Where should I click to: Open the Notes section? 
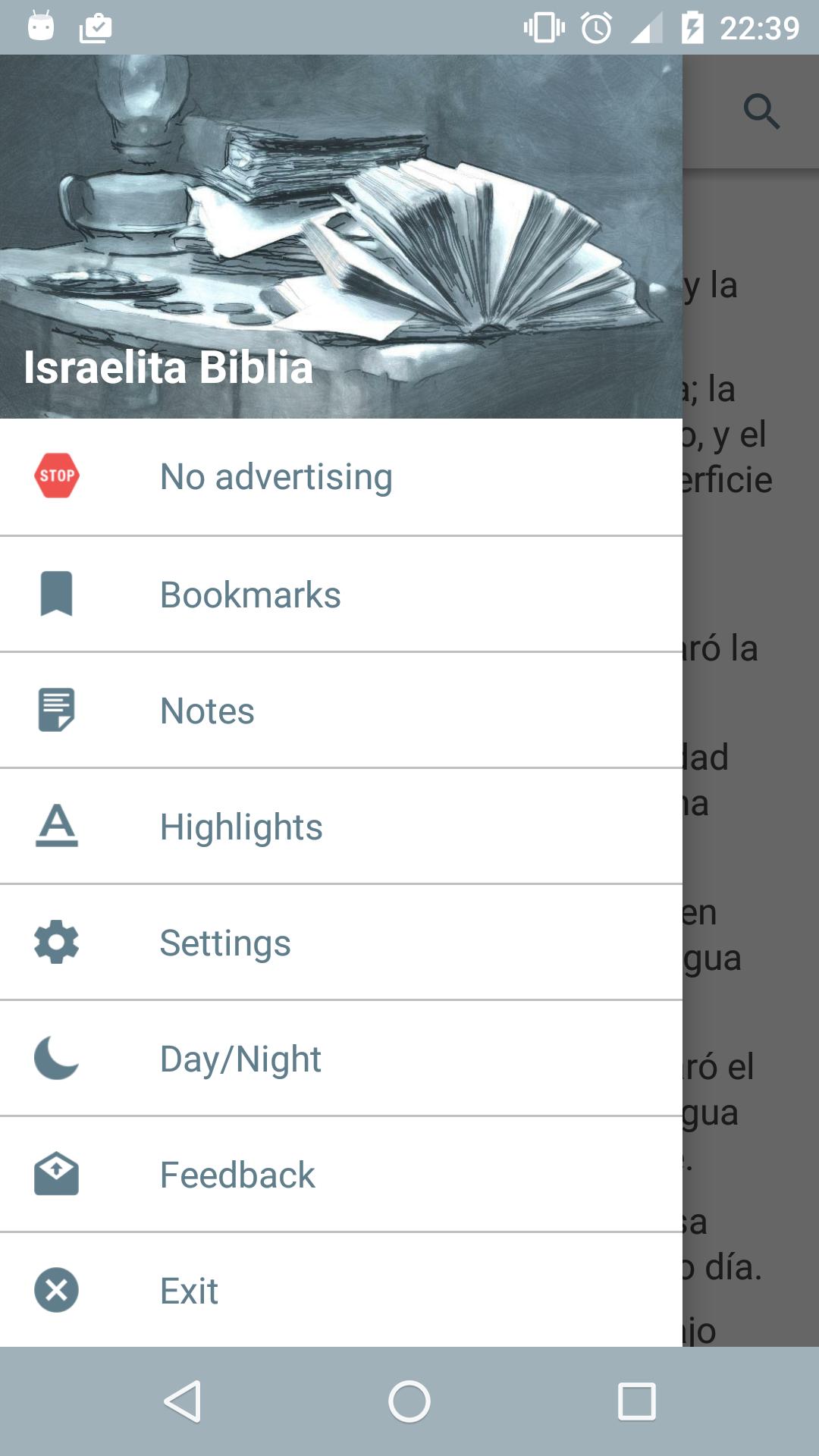tap(341, 710)
